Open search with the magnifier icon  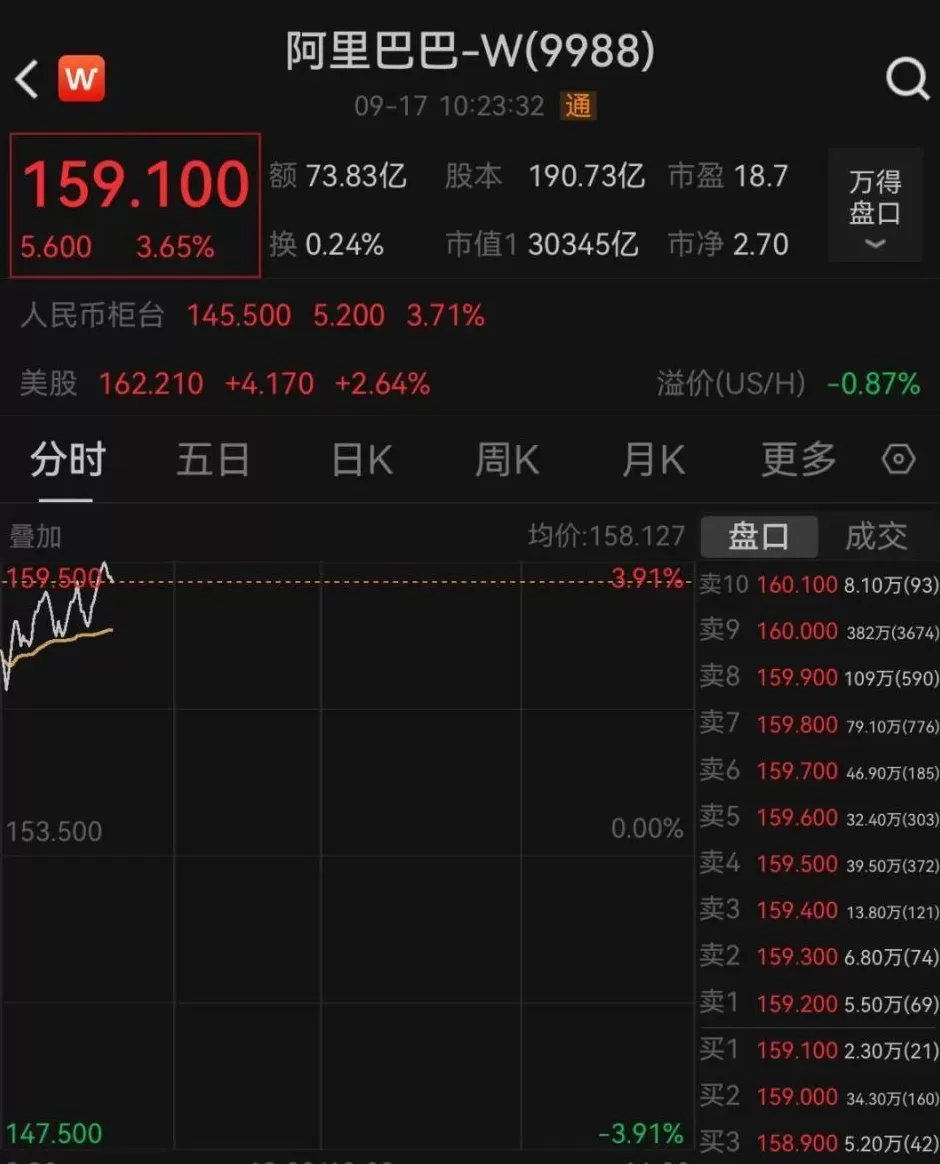[x=907, y=77]
